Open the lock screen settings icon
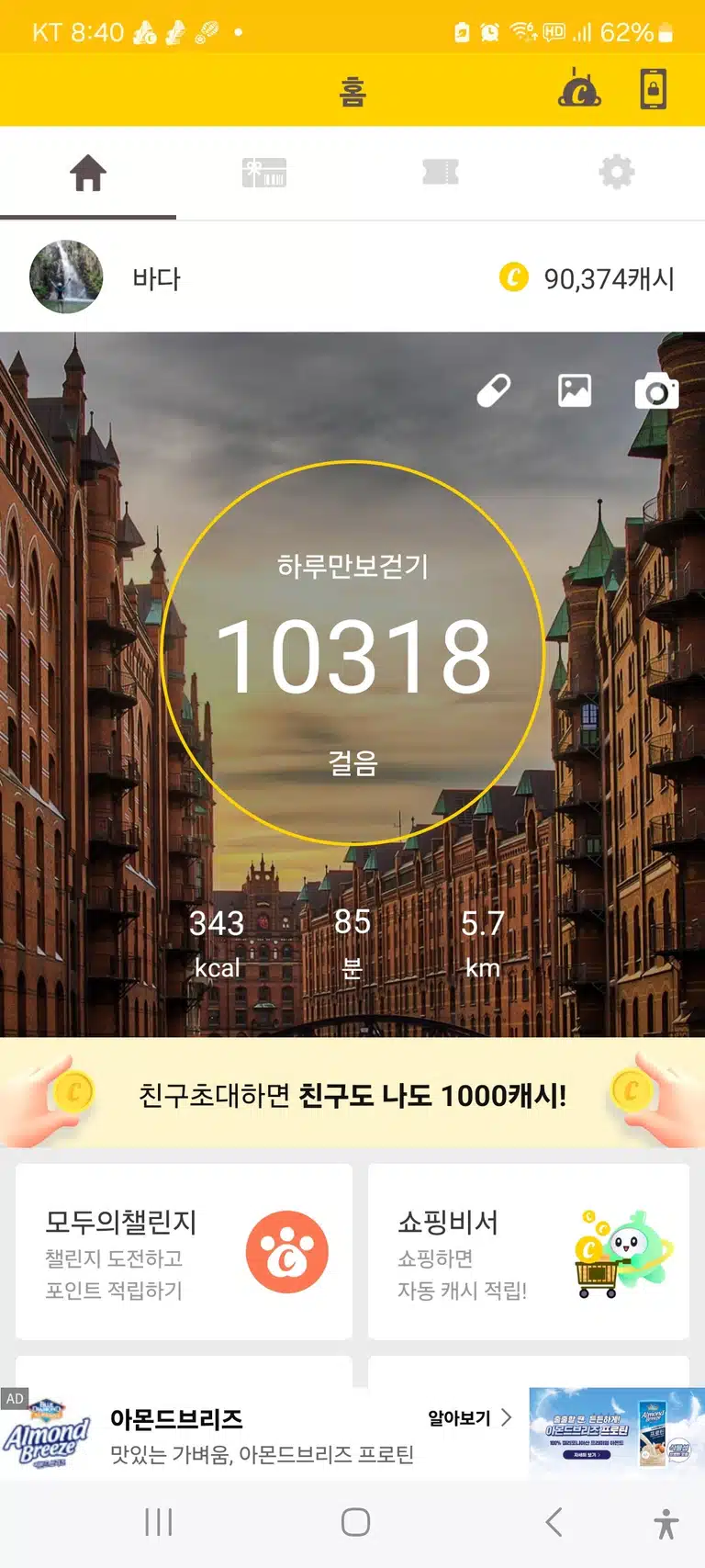Screen dimensions: 705x1568 653,89
